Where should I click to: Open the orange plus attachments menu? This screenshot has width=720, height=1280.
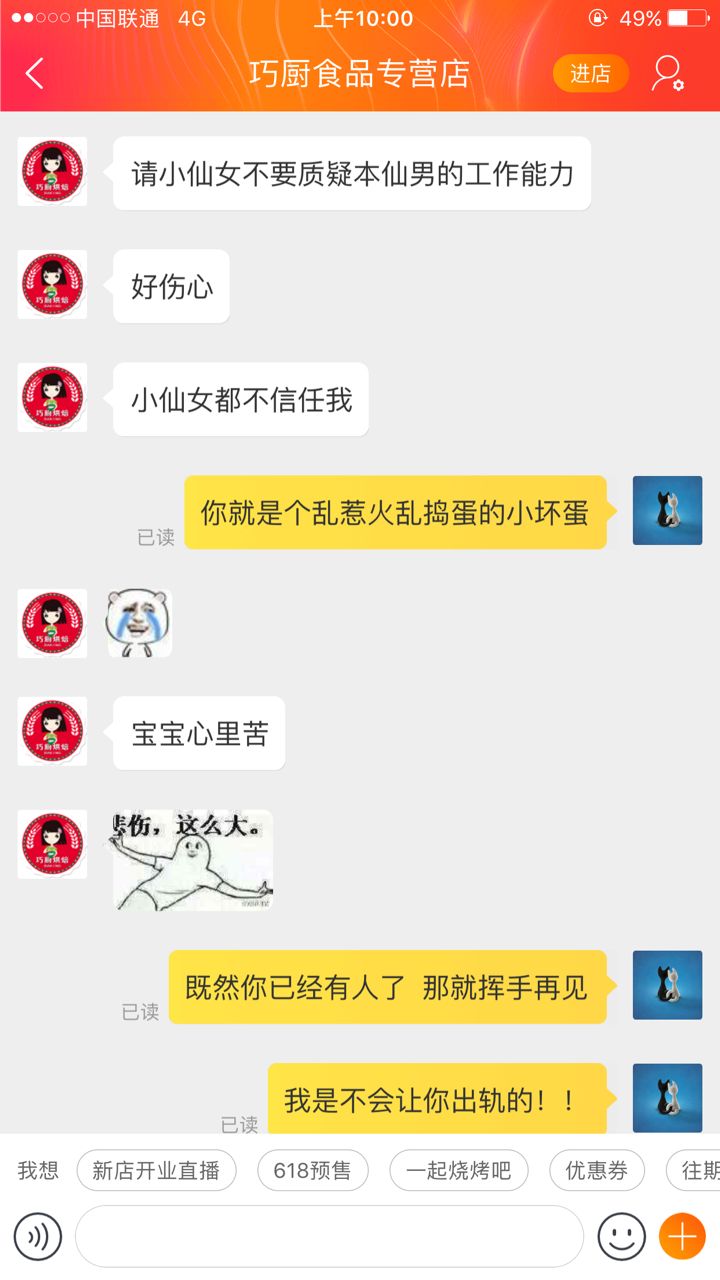point(682,1237)
